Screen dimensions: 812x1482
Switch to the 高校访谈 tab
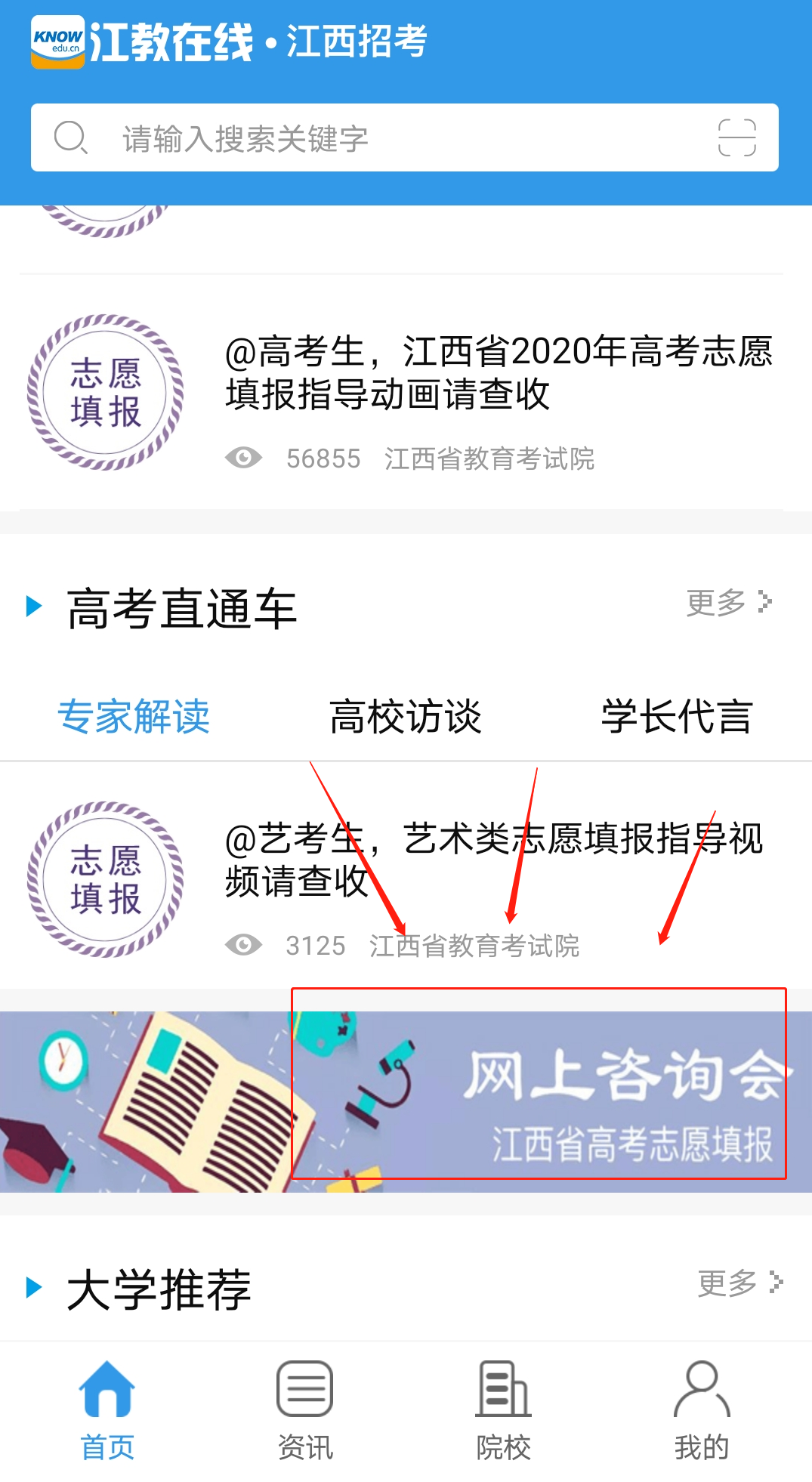405,716
